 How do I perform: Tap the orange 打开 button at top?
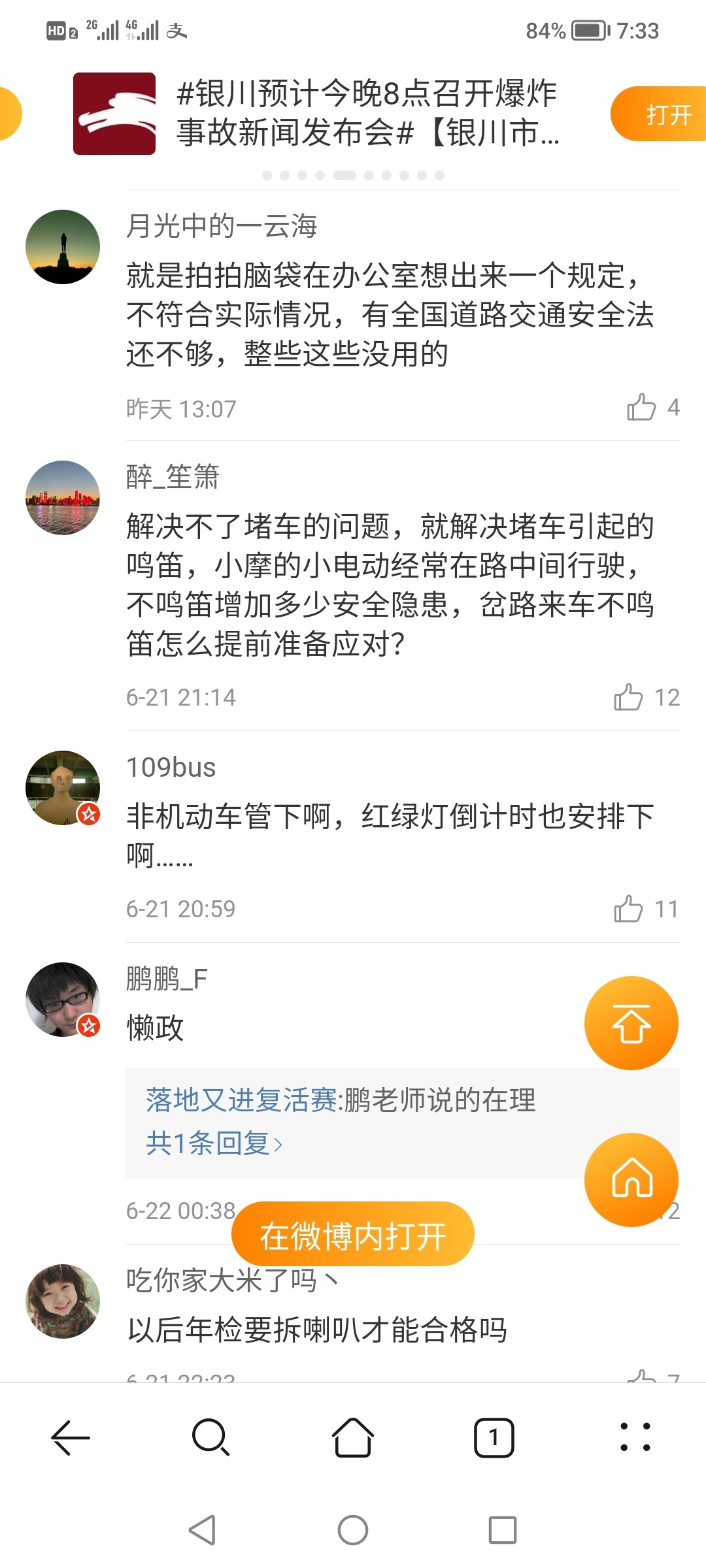point(660,114)
